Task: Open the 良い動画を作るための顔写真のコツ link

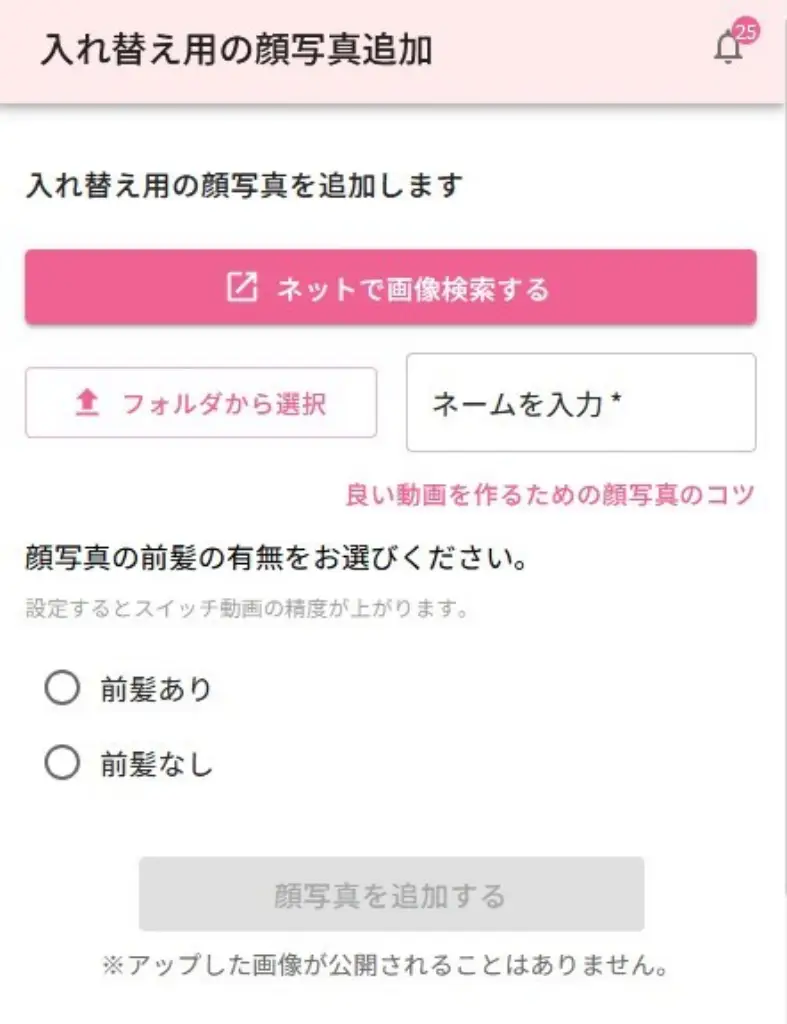Action: (549, 494)
